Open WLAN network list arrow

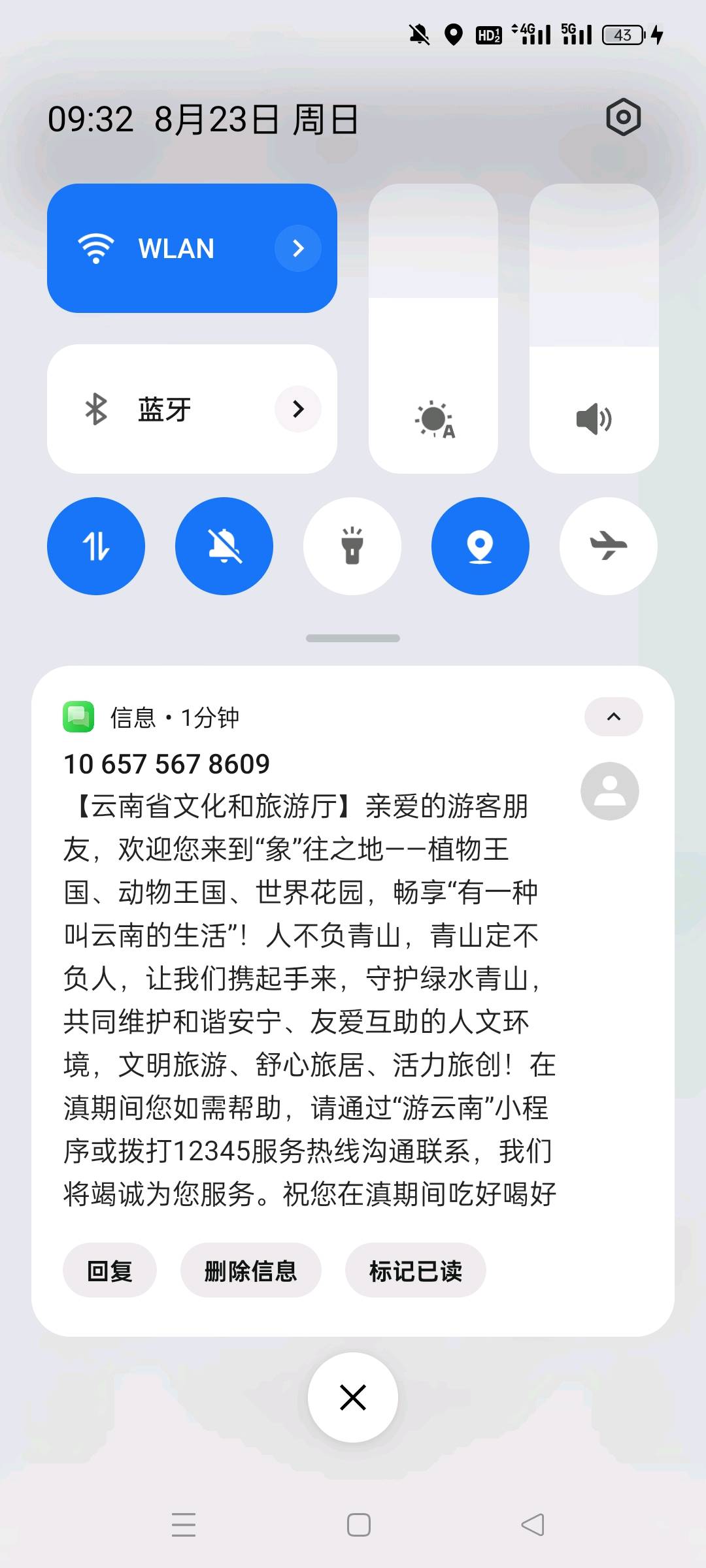pos(298,248)
